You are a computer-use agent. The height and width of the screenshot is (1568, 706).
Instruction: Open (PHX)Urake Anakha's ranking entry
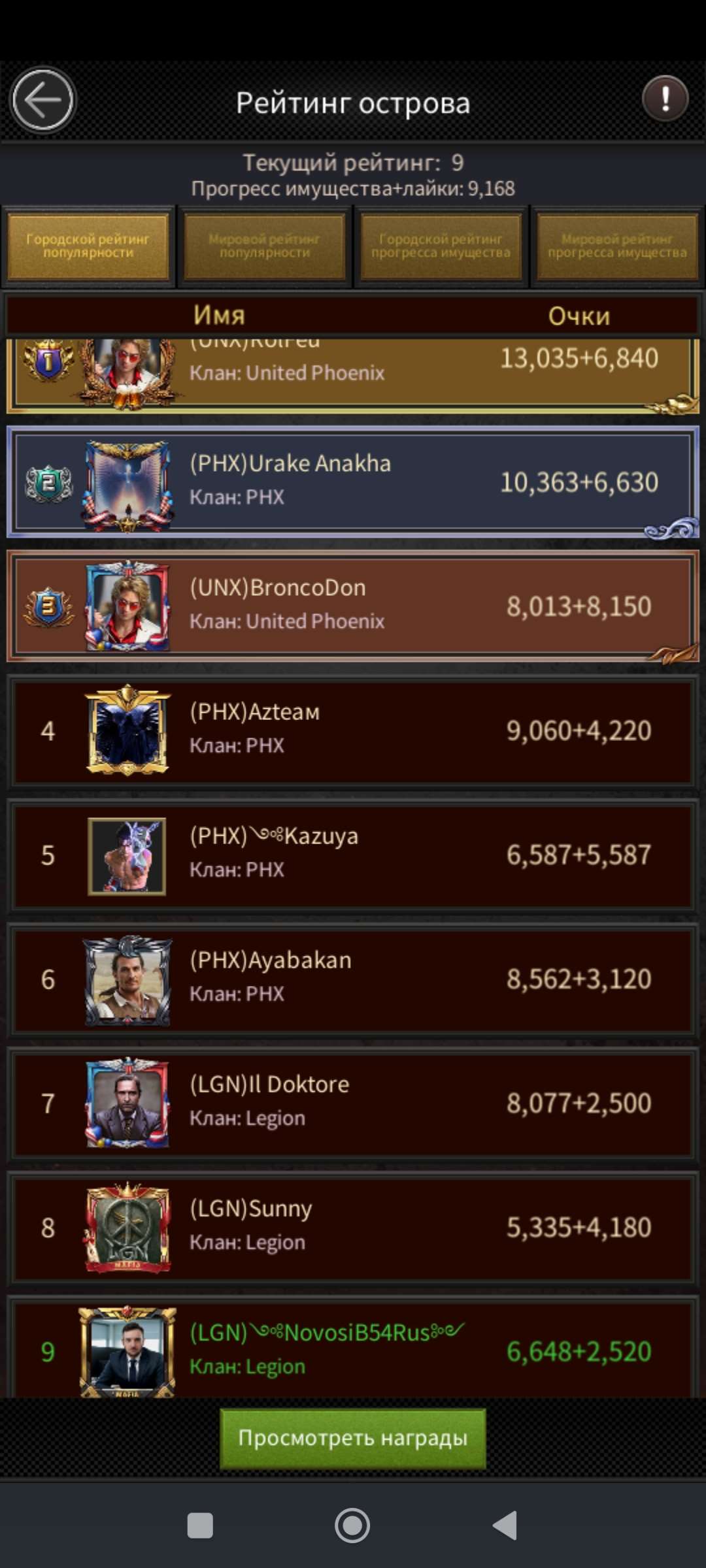pyautogui.click(x=353, y=482)
